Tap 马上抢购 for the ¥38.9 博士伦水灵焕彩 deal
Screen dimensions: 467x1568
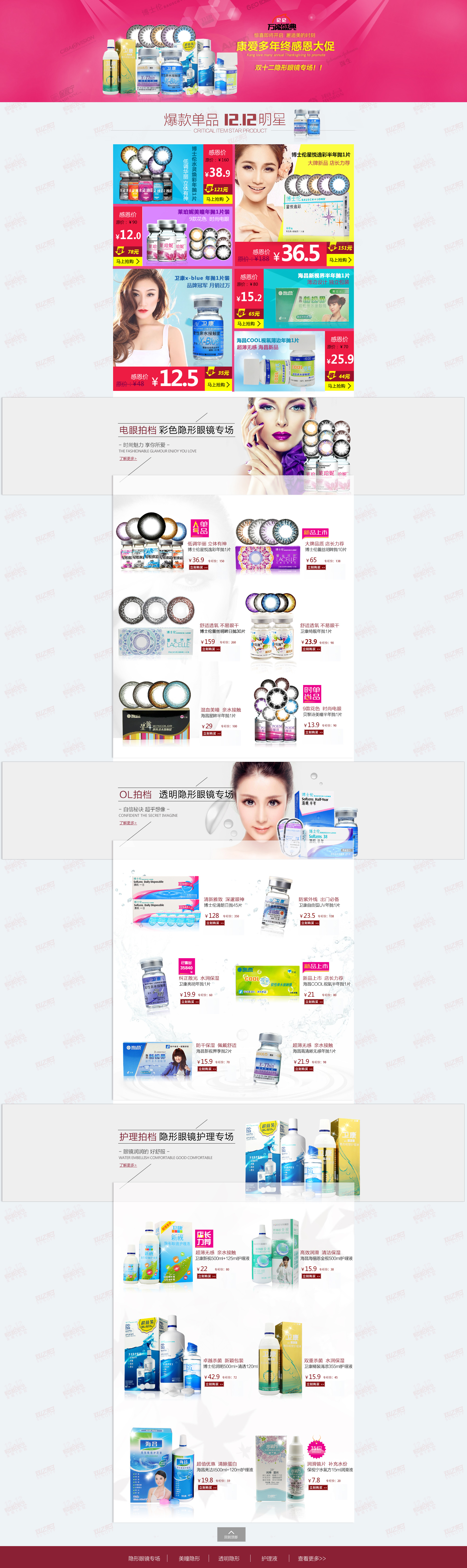217,199
